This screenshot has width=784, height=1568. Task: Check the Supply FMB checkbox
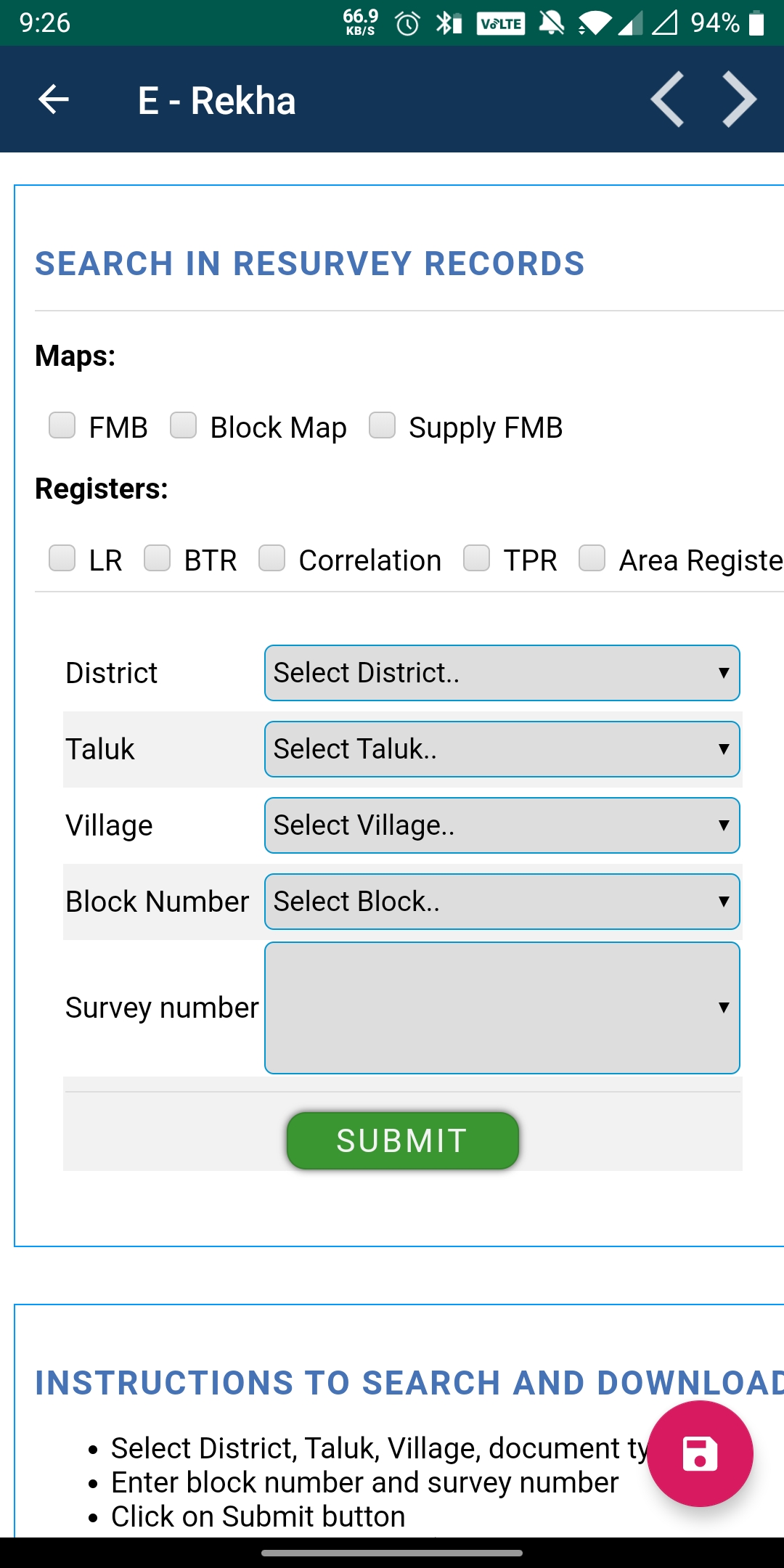(x=382, y=425)
